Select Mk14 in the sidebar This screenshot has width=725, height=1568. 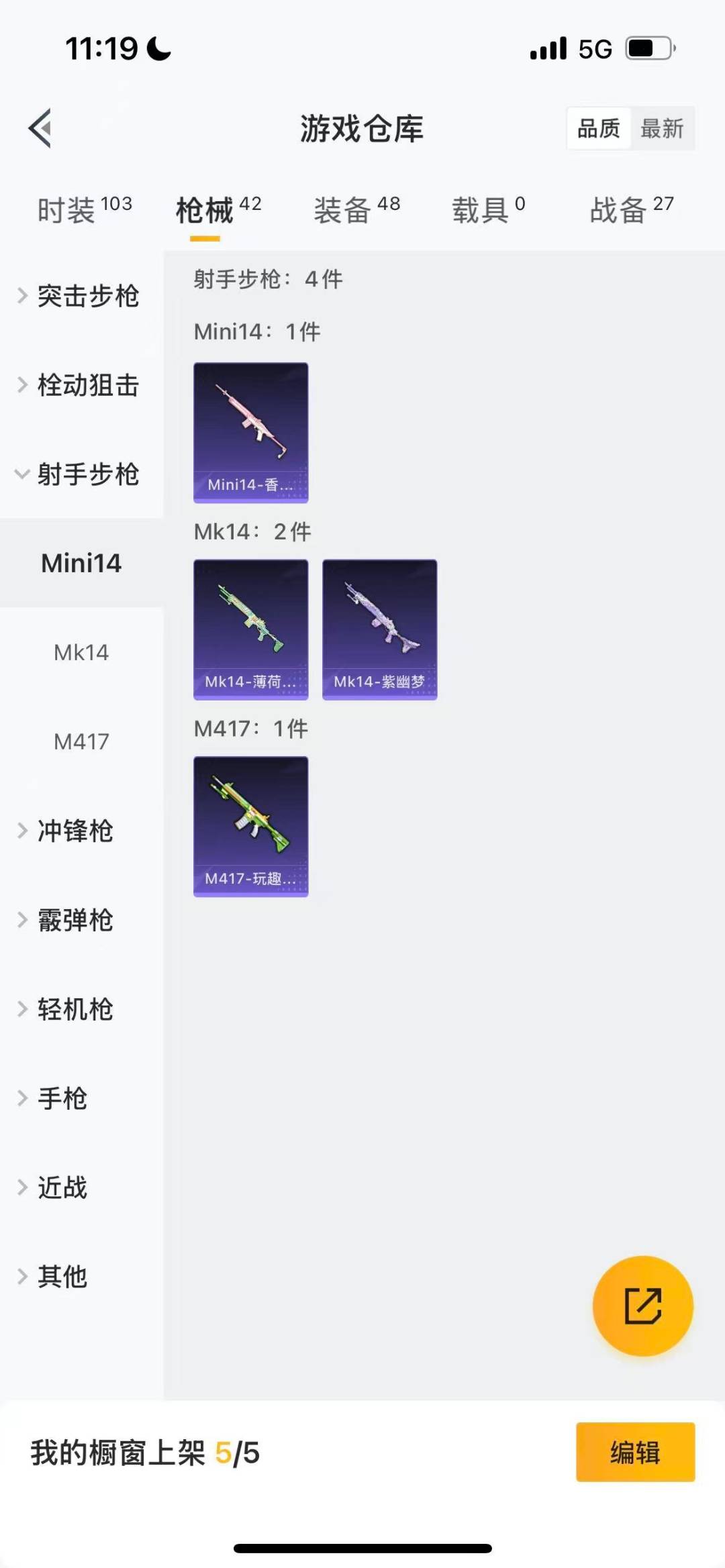tap(81, 652)
